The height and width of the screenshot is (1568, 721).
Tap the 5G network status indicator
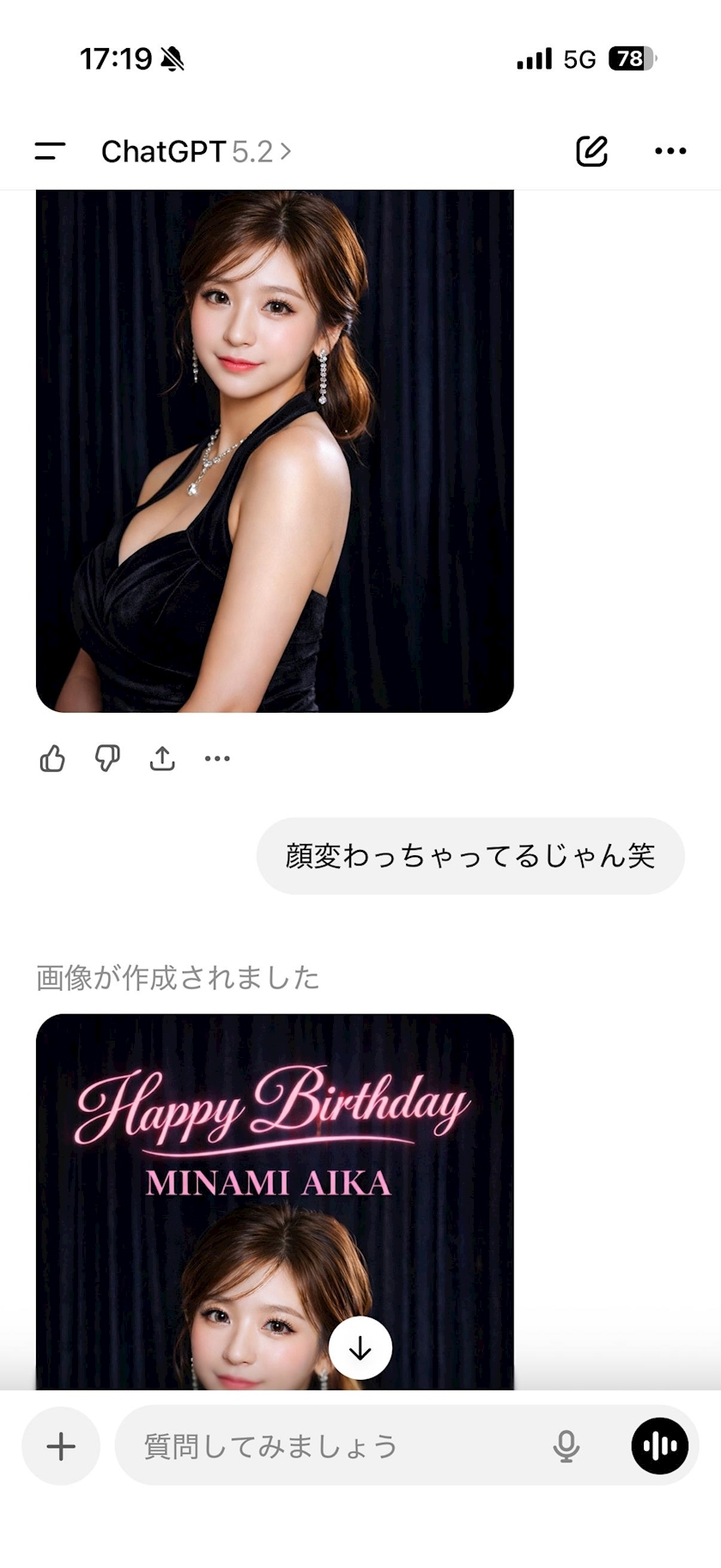point(579,58)
